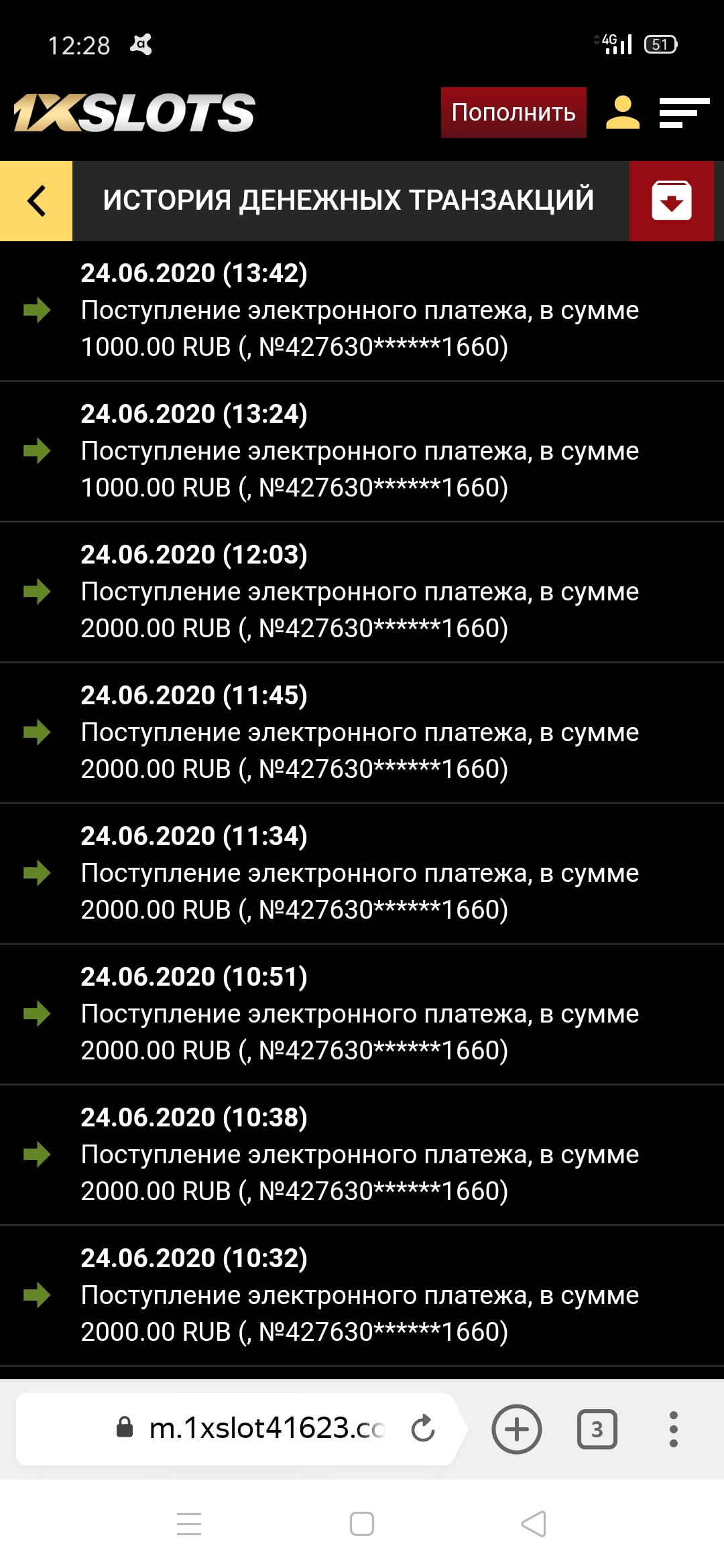Reload the page in the browser

tap(423, 1429)
